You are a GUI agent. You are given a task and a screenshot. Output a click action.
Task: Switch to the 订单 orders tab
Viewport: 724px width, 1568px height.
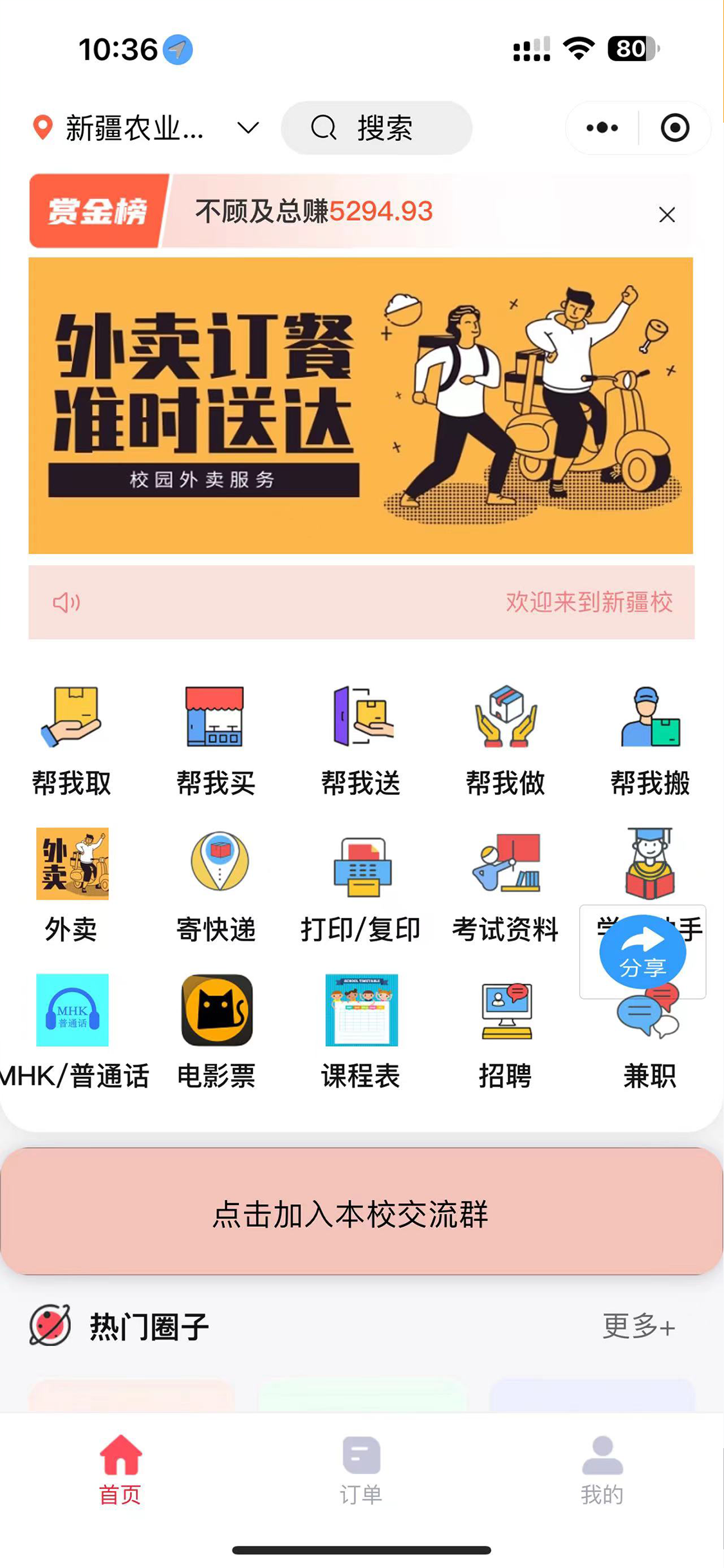(361, 1470)
